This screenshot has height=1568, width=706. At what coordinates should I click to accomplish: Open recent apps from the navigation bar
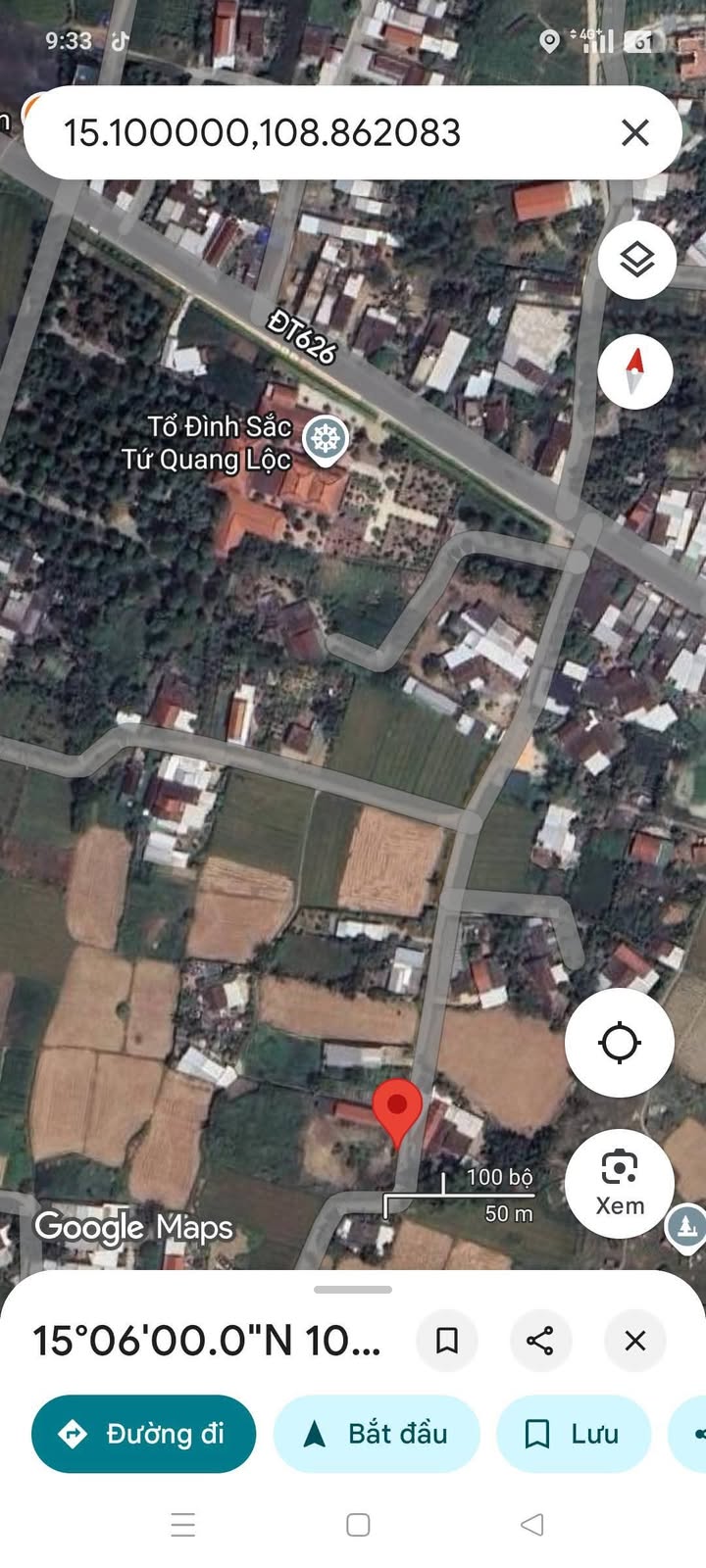(183, 1524)
